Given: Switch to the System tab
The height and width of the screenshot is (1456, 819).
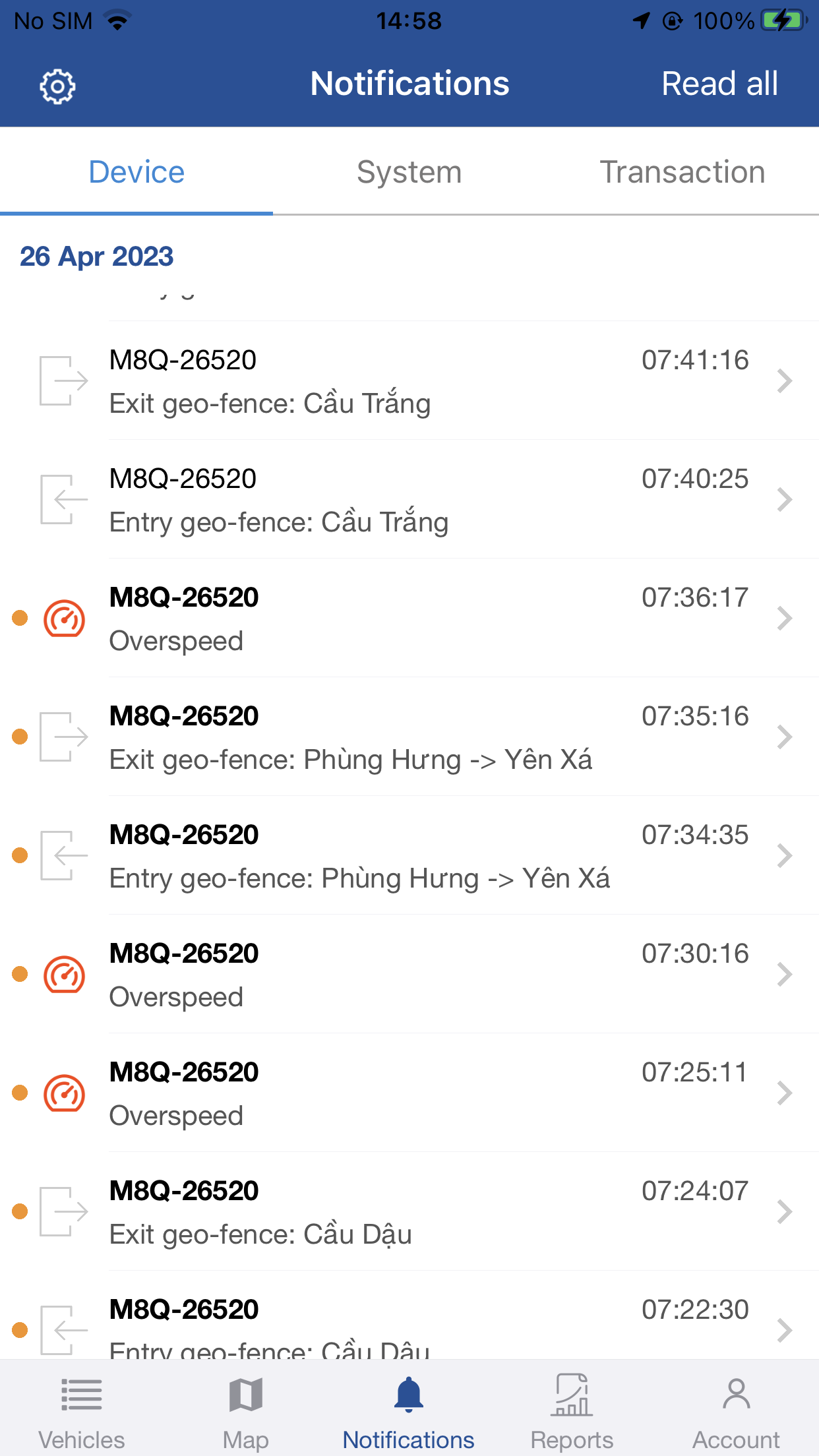Looking at the screenshot, I should 409,172.
